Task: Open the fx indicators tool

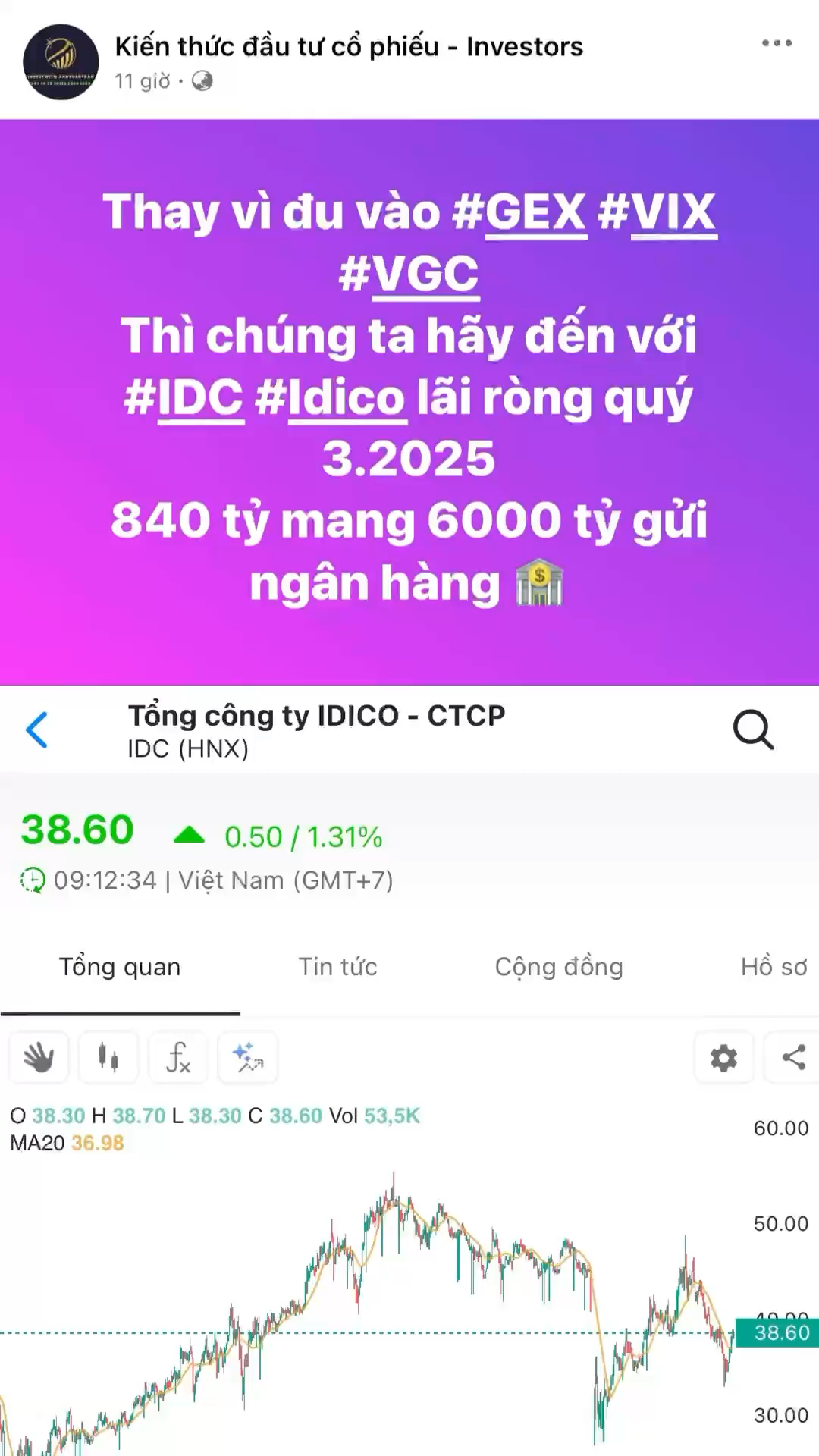Action: point(178,1057)
